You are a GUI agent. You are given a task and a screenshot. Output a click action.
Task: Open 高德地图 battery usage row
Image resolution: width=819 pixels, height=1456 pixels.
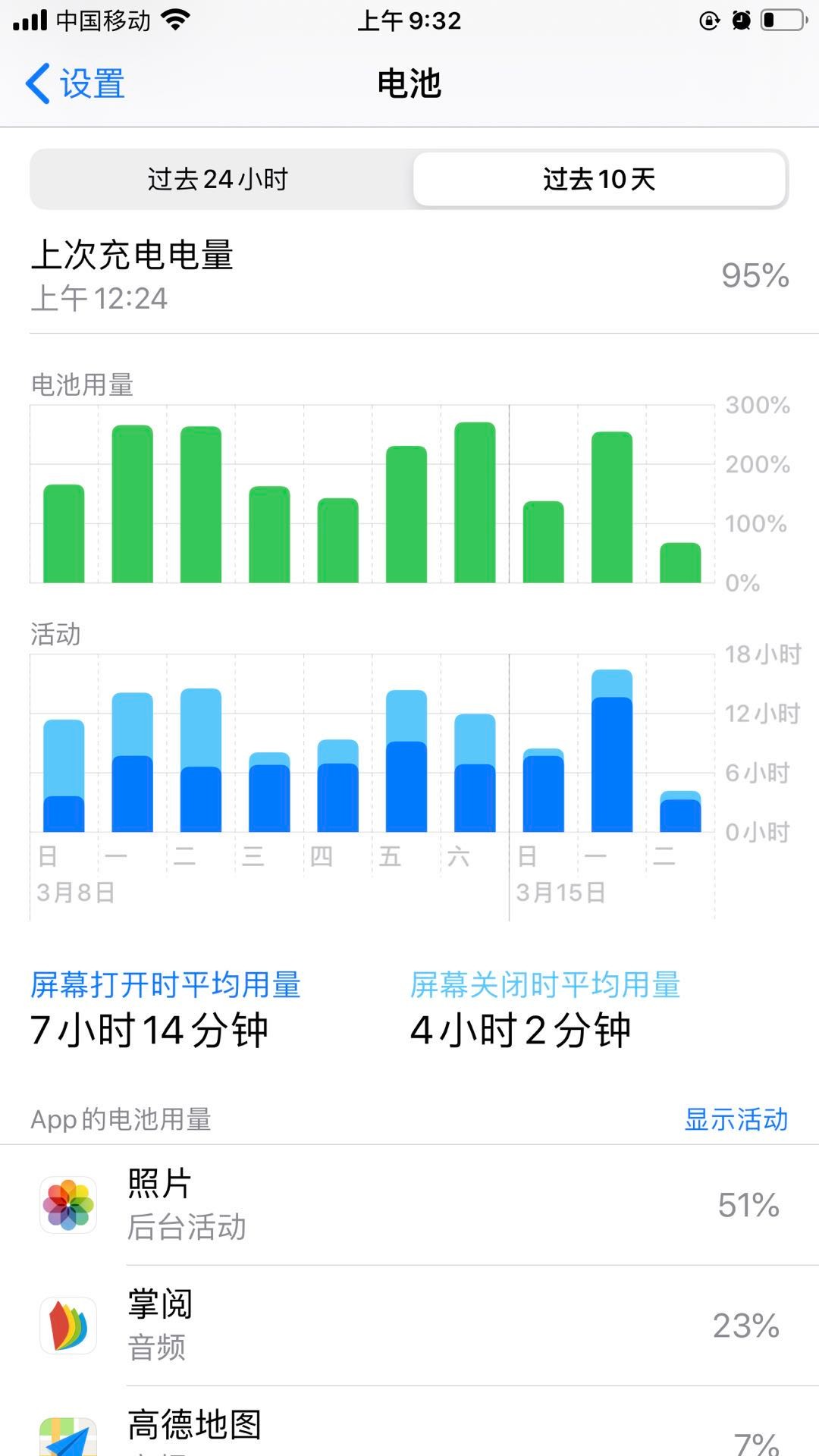click(409, 1429)
